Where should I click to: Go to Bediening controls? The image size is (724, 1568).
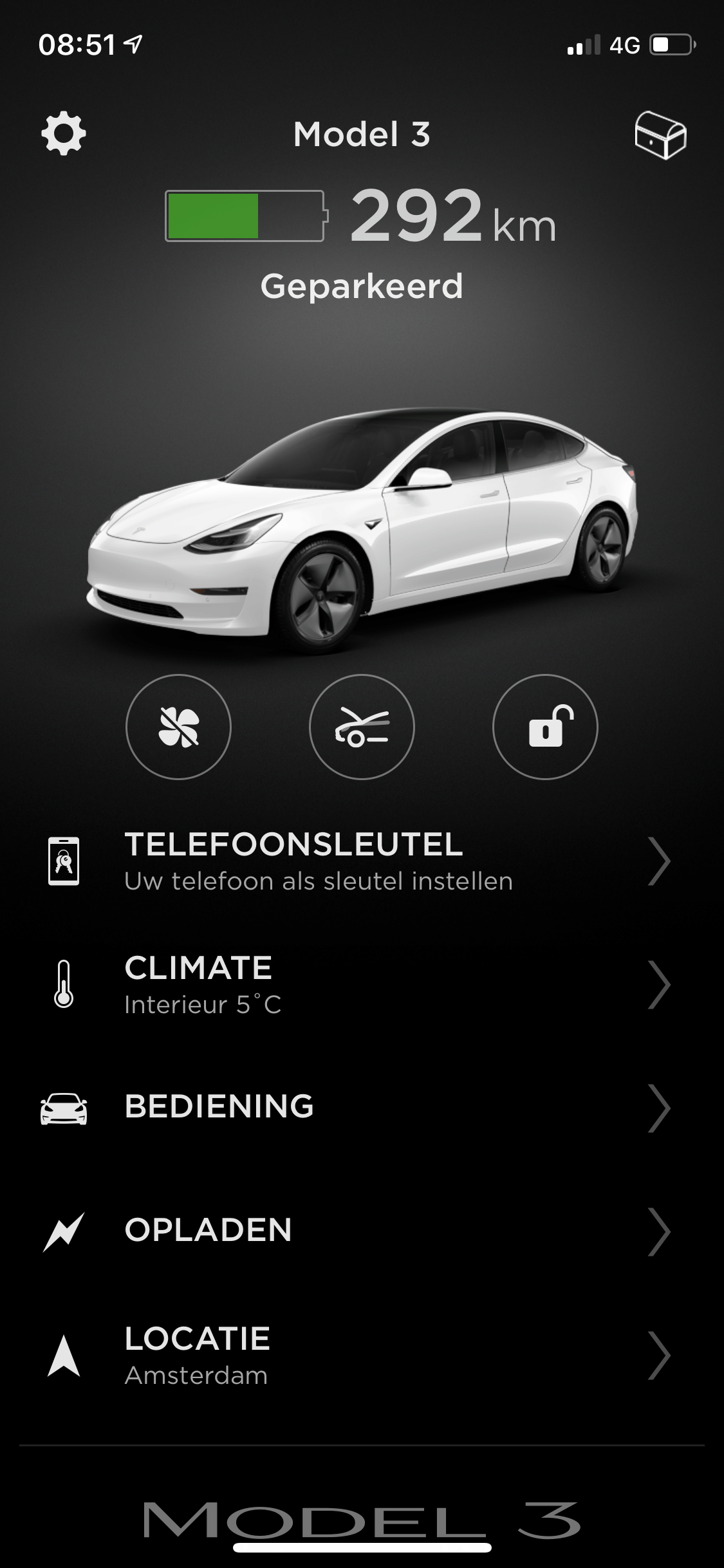(x=362, y=1108)
